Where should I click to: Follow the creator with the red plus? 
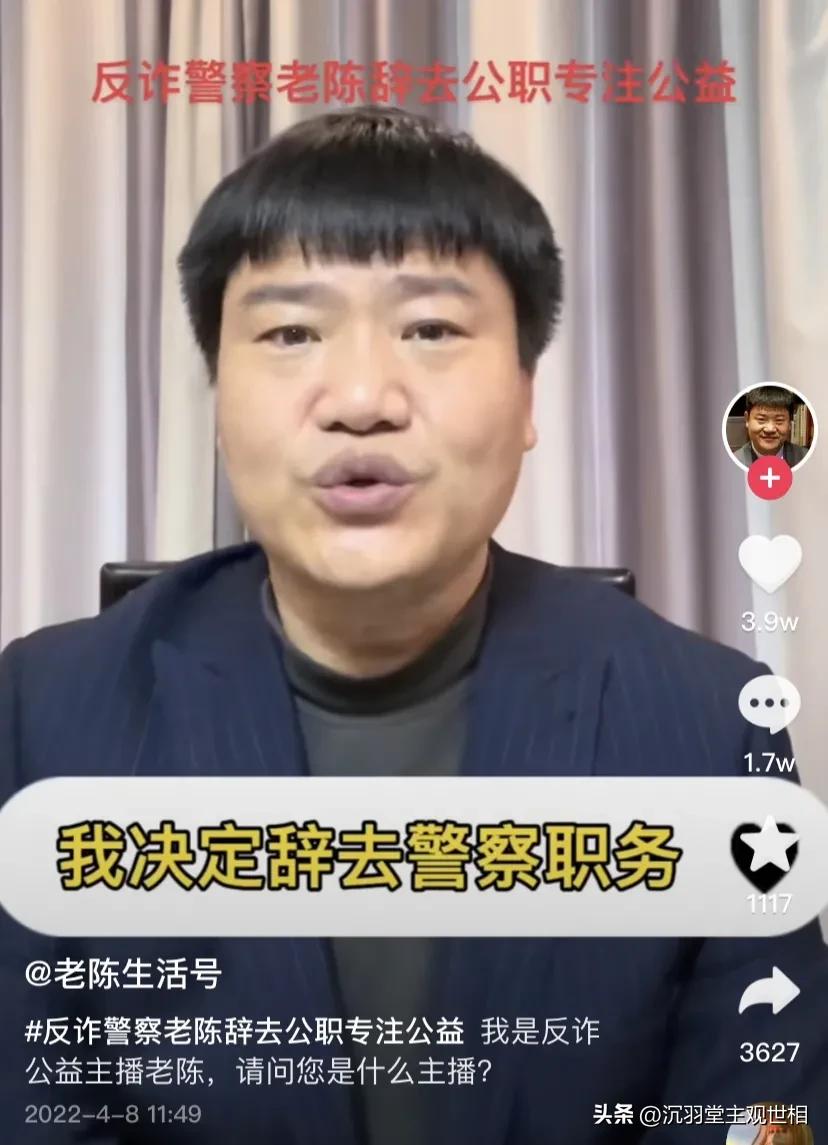769,479
